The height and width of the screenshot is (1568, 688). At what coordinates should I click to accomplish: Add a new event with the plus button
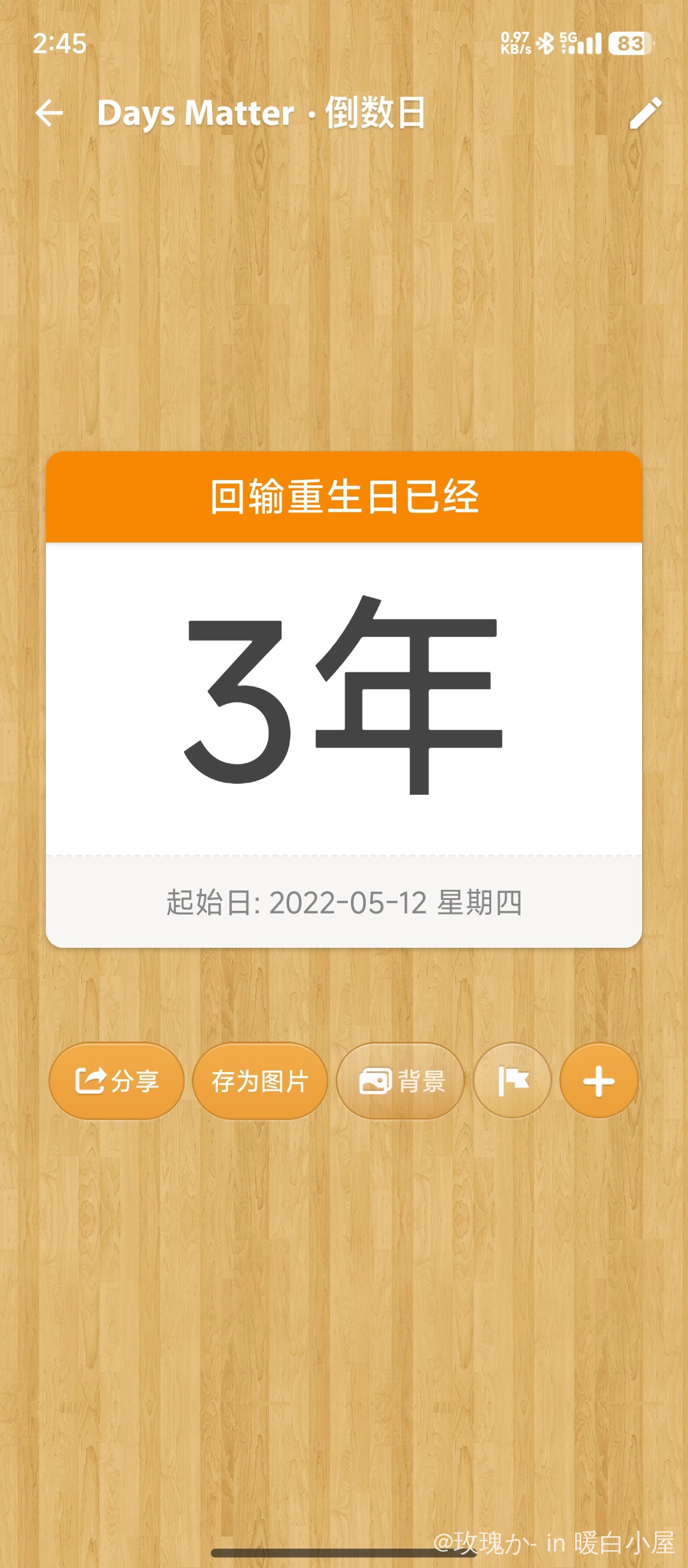point(599,1081)
